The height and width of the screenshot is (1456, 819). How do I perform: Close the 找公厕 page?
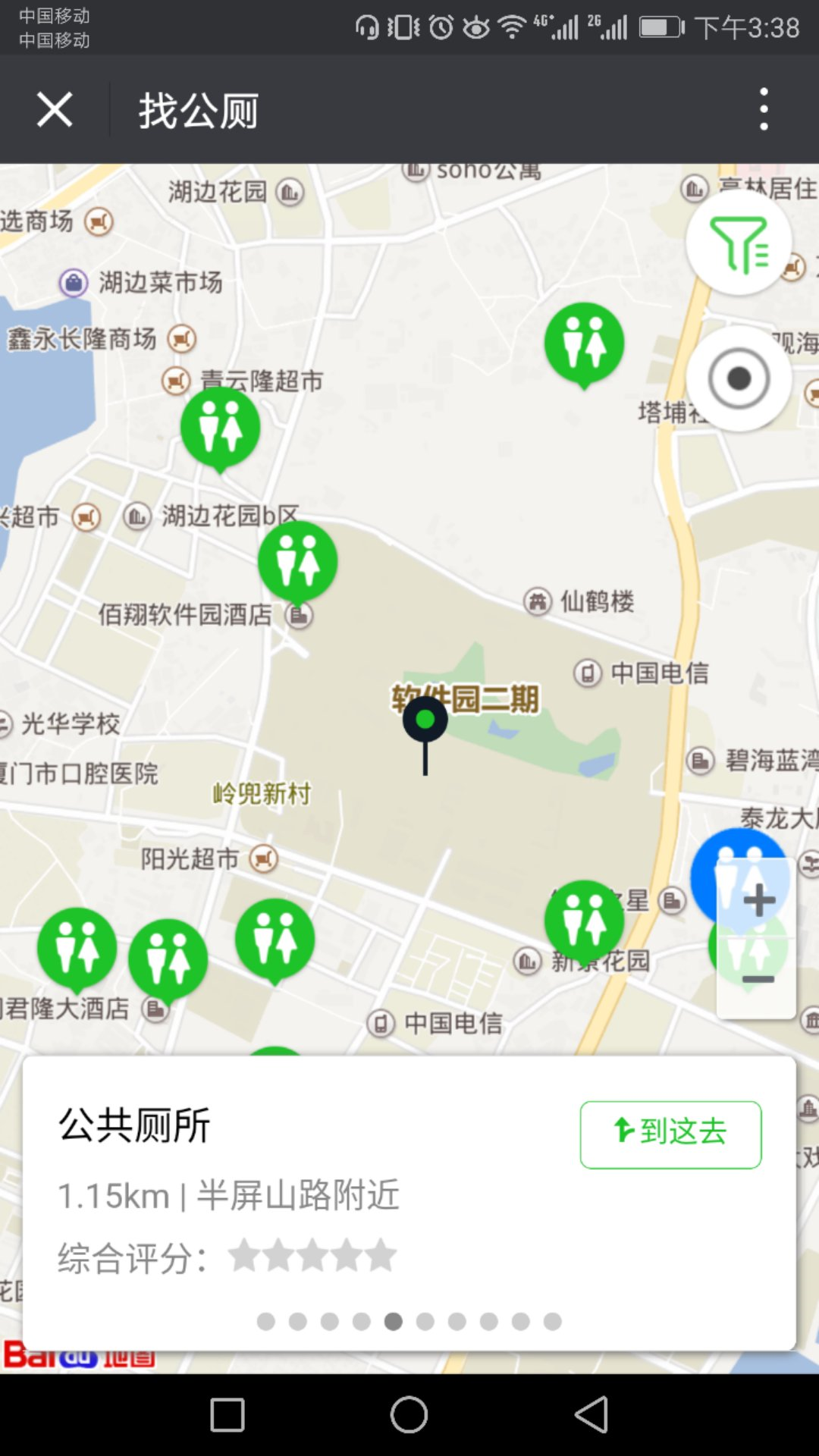pos(55,110)
